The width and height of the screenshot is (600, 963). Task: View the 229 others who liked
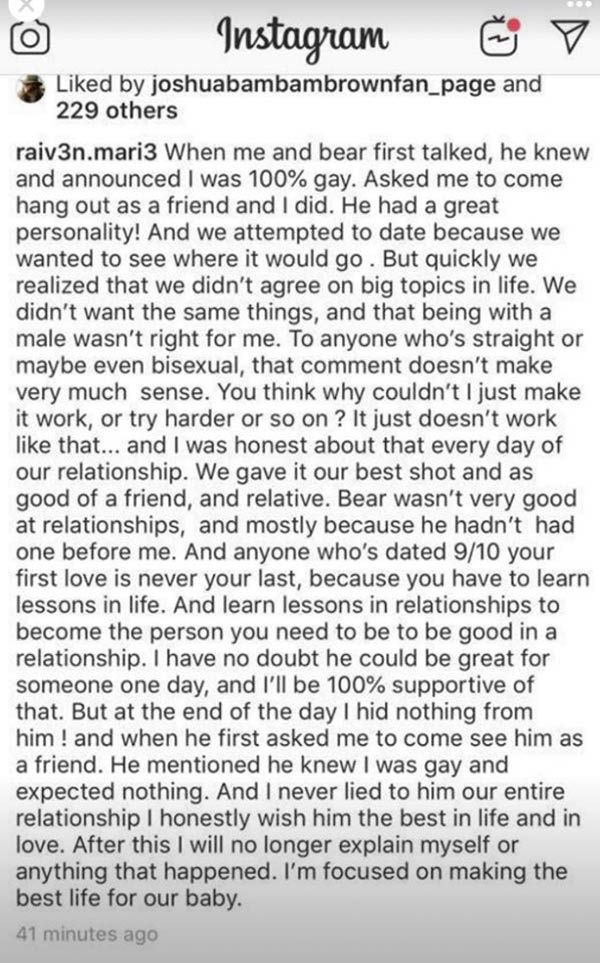(117, 111)
